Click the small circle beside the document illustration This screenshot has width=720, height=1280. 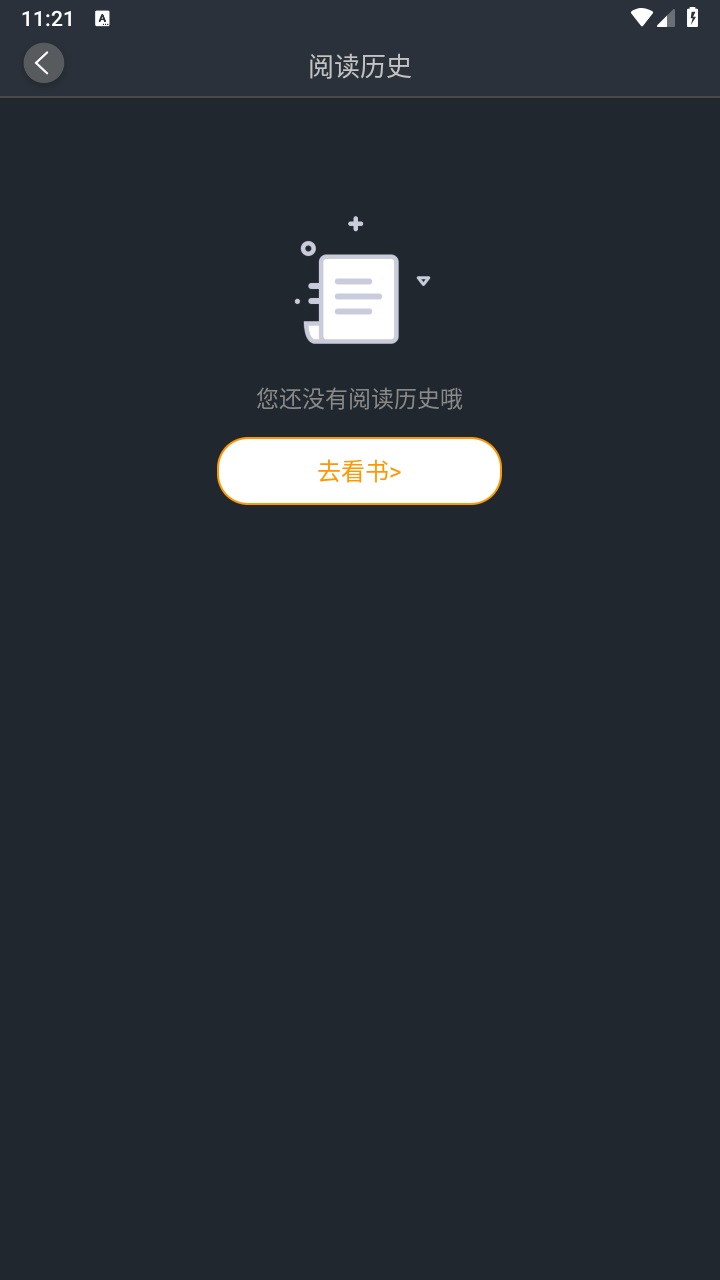click(308, 247)
